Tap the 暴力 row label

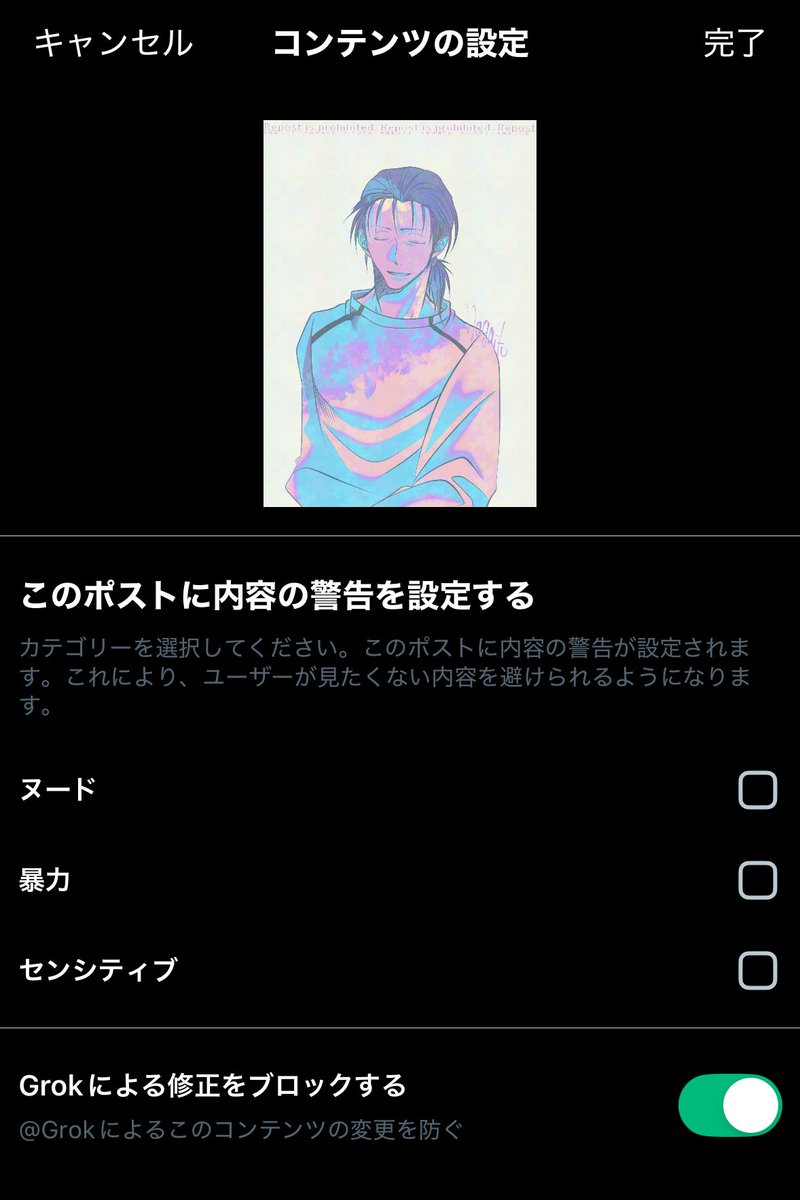[x=44, y=878]
